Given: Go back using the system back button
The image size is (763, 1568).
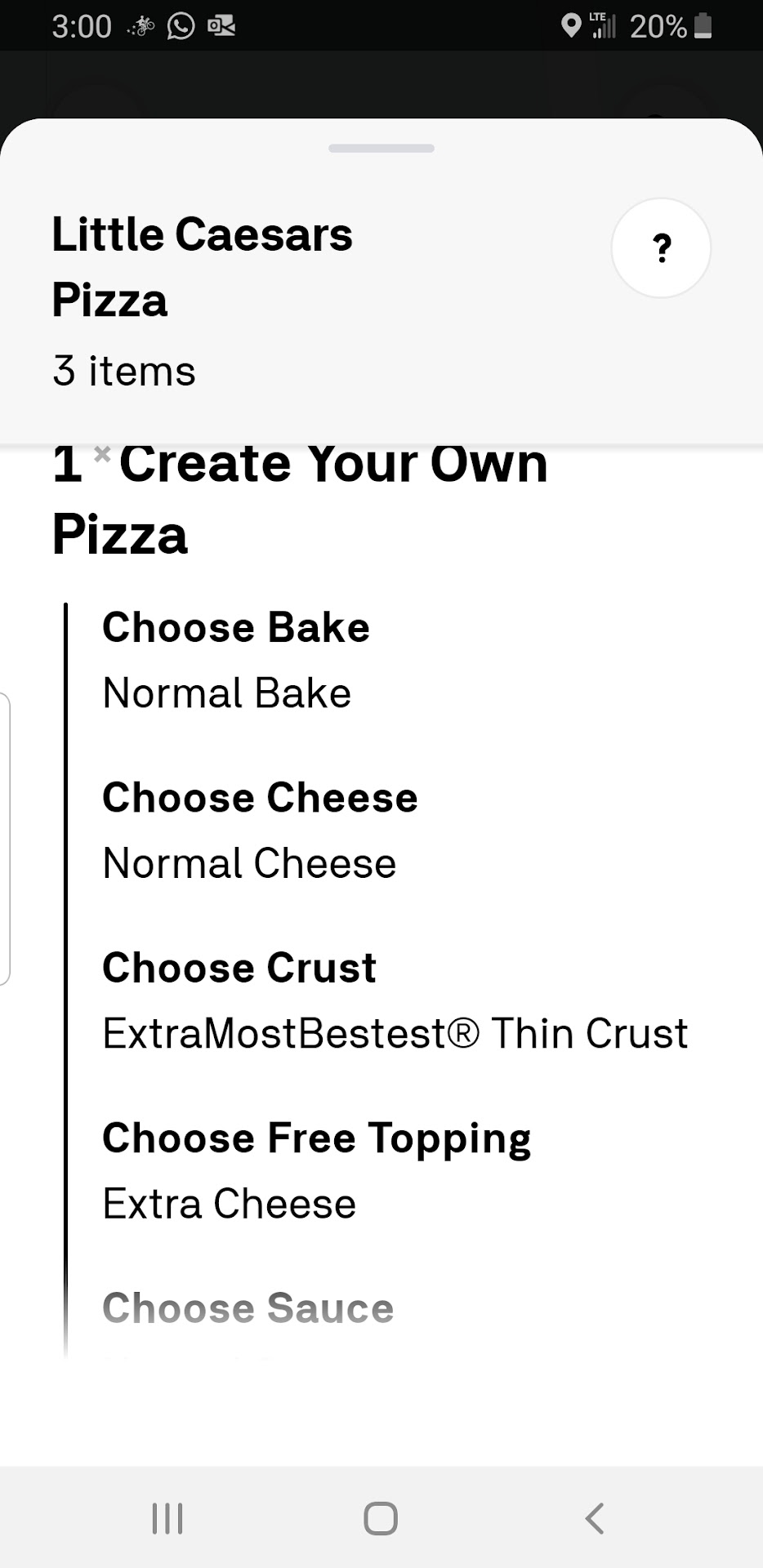Looking at the screenshot, I should (x=595, y=1519).
